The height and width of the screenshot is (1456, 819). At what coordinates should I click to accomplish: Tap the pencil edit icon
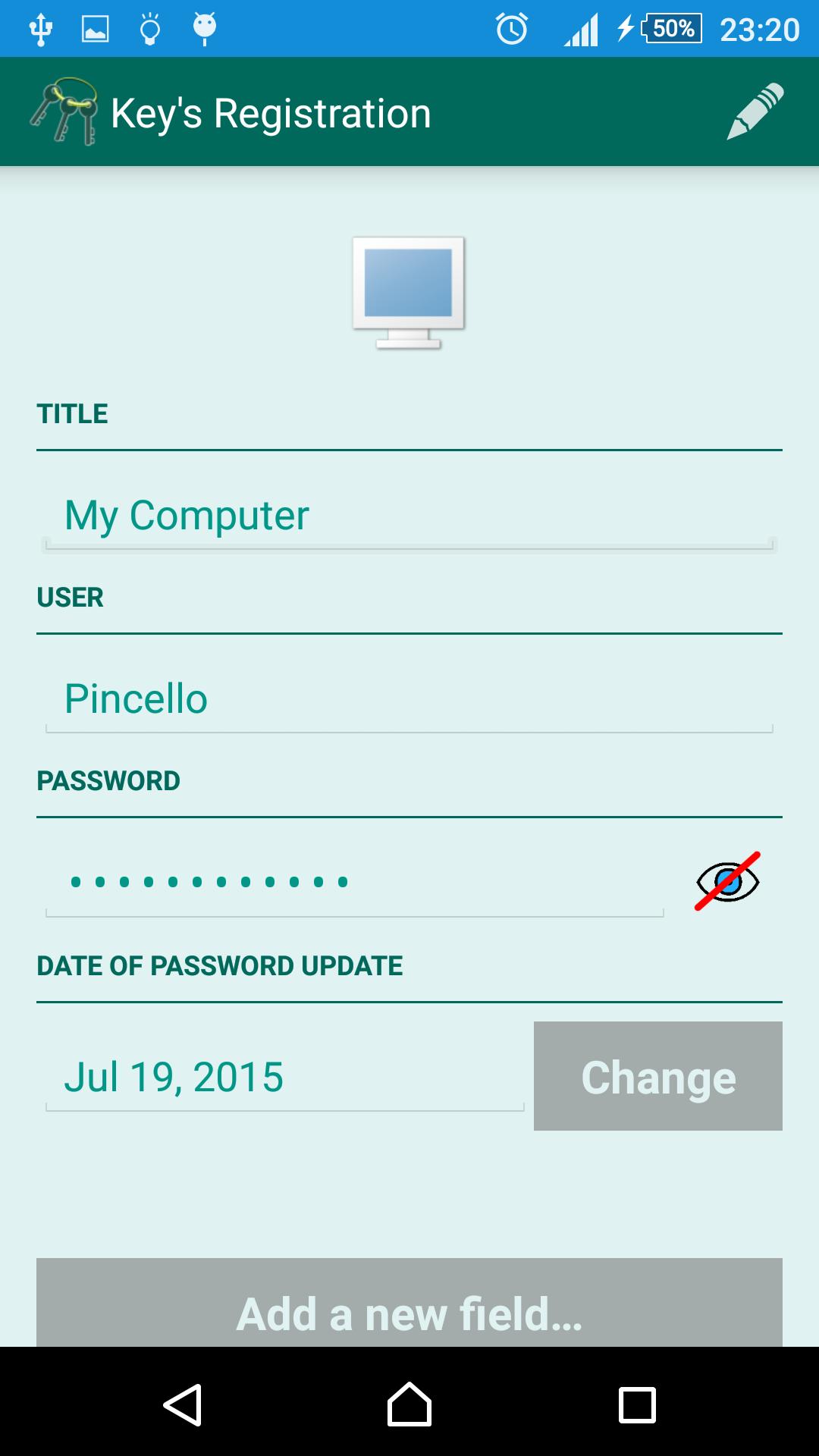click(x=755, y=112)
